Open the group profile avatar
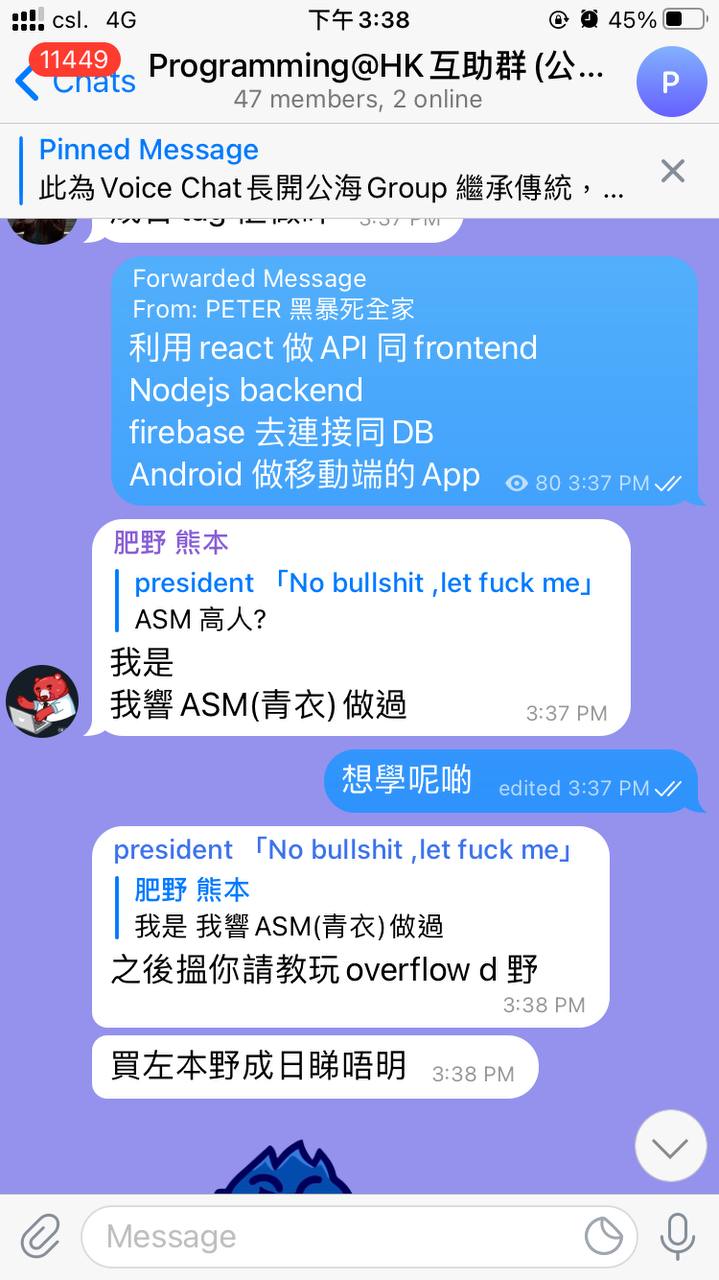 (x=671, y=81)
